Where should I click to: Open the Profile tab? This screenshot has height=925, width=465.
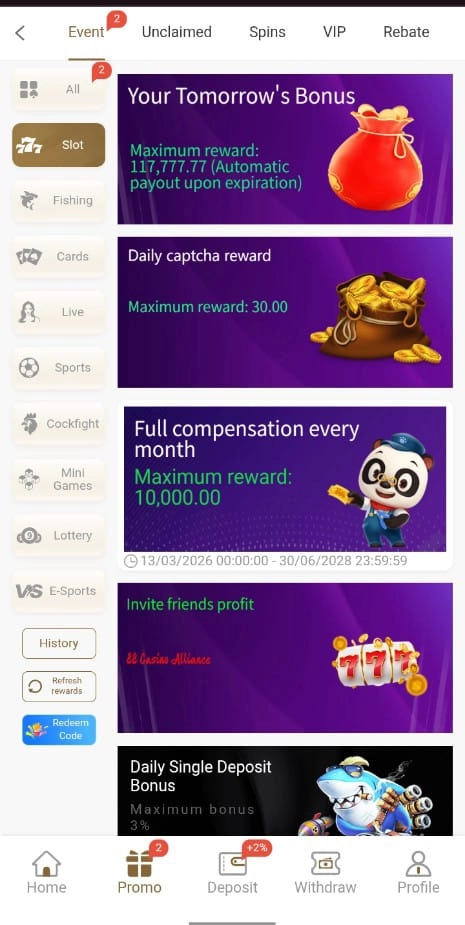418,872
